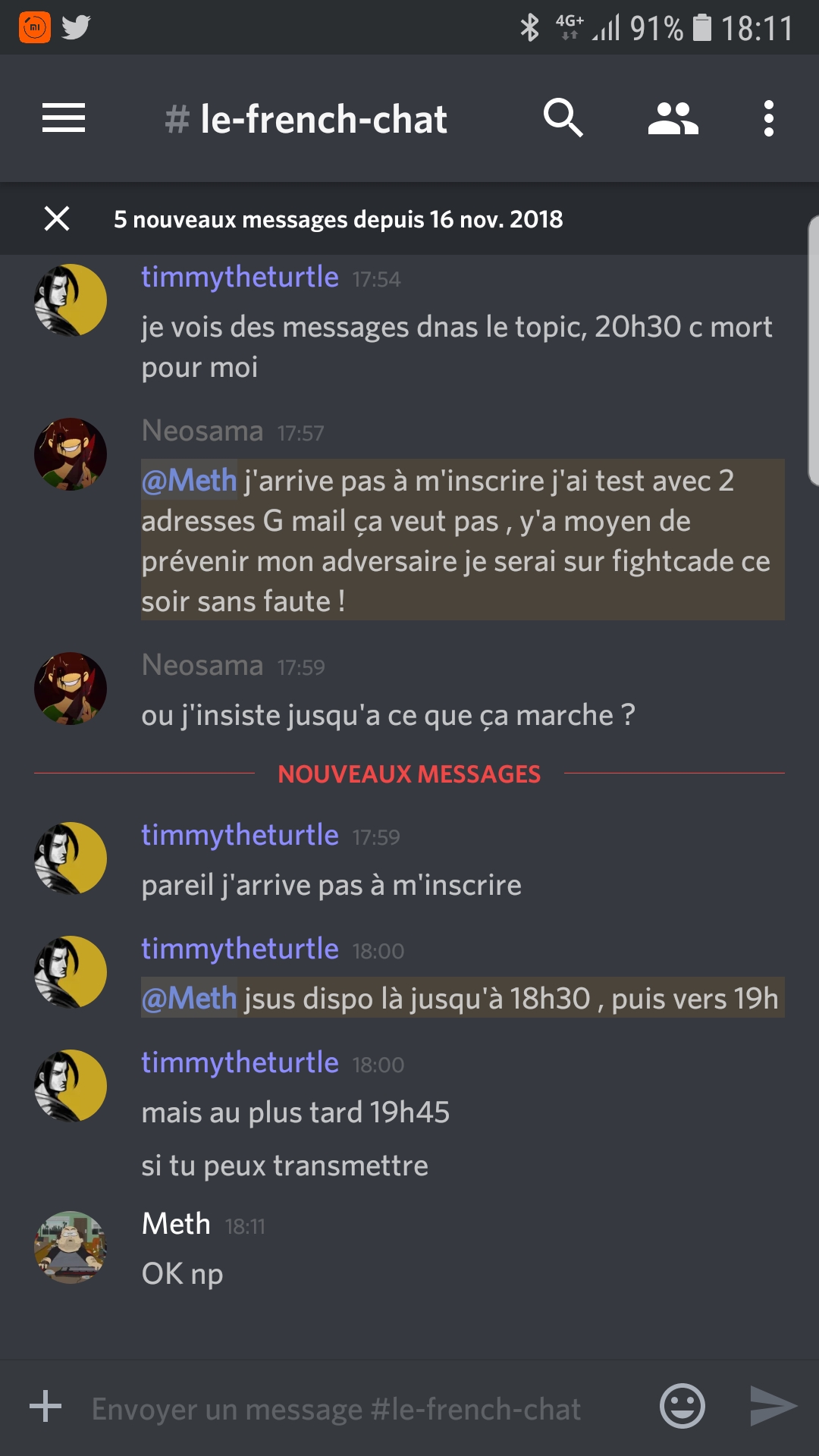This screenshot has width=819, height=1456.
Task: Open Meth's profile from username
Action: click(176, 1224)
